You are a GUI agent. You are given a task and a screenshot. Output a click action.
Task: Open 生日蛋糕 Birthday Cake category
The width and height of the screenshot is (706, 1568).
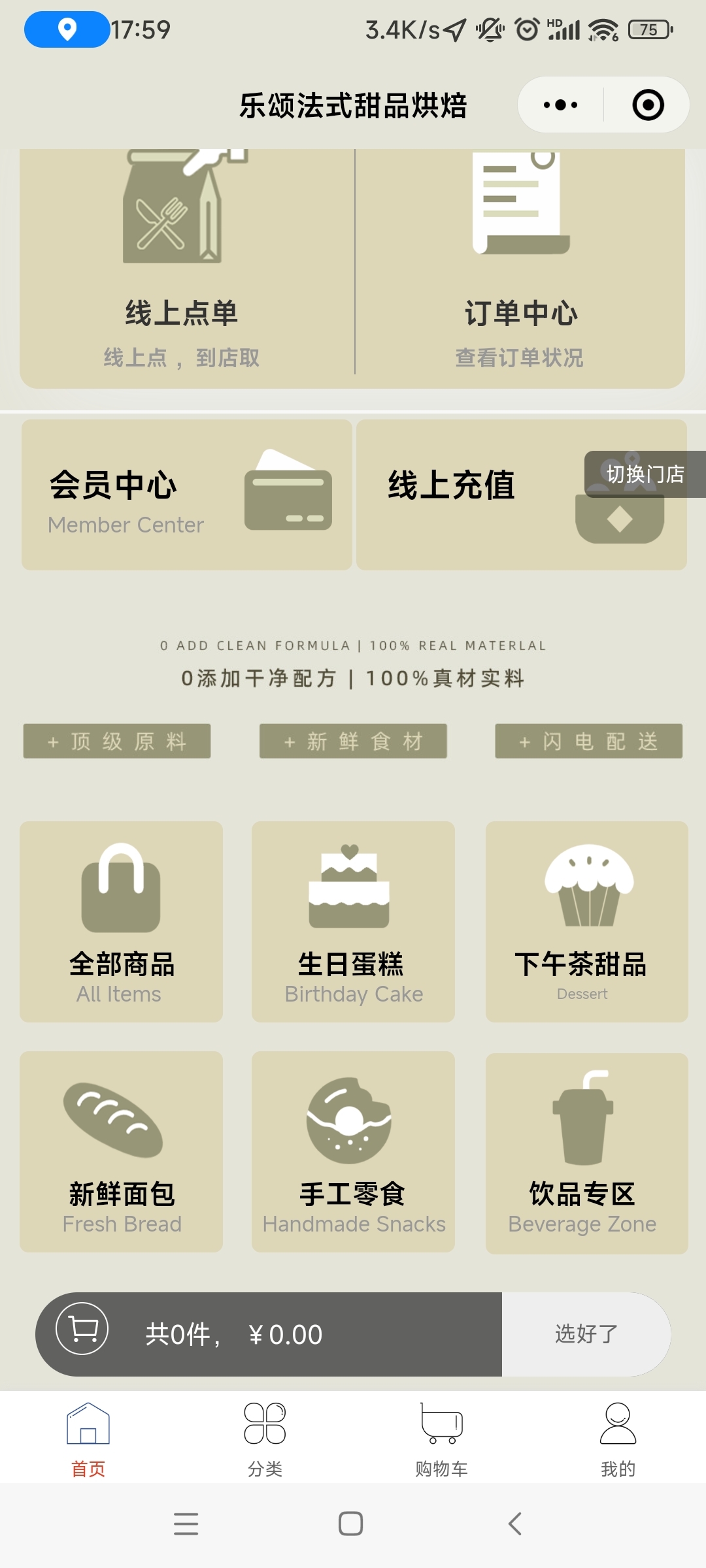tap(353, 921)
